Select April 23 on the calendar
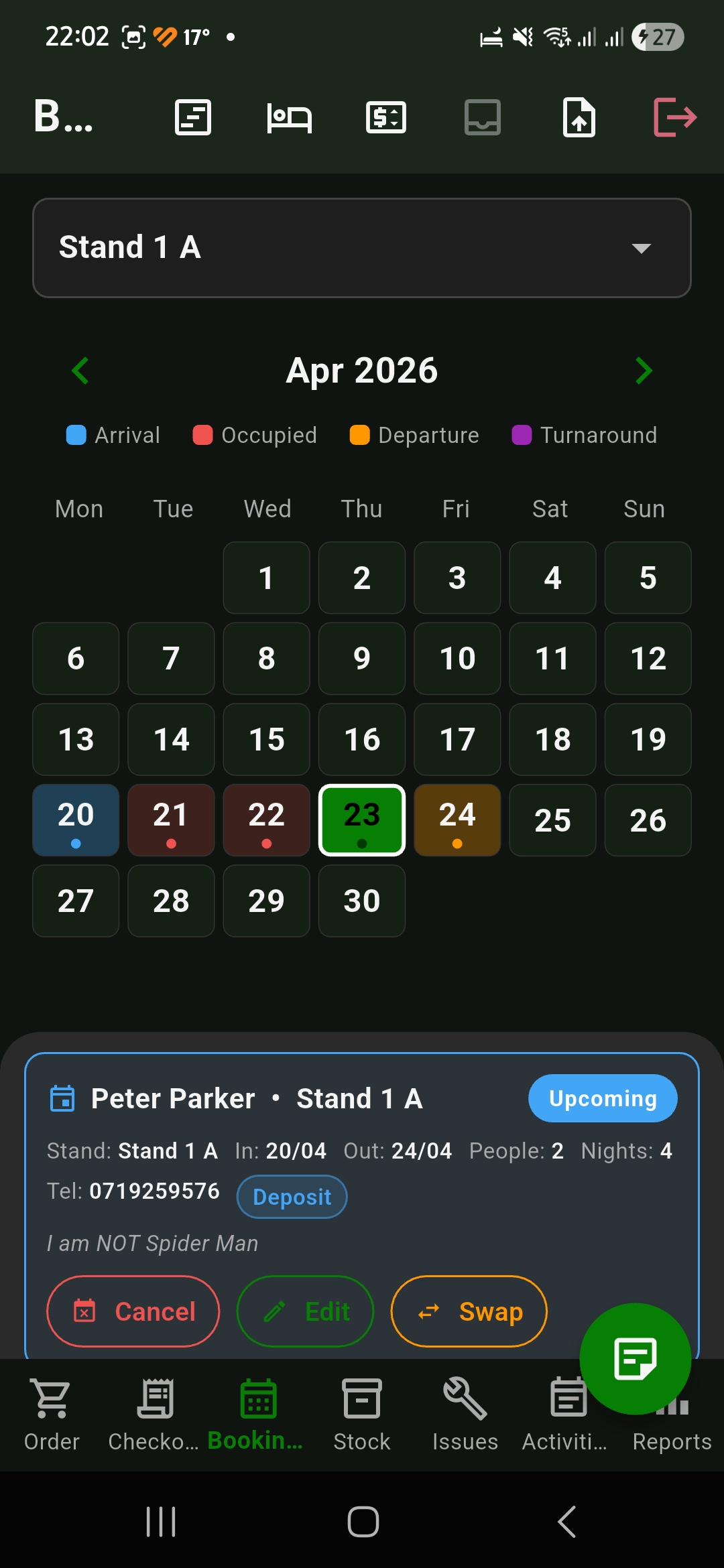The height and width of the screenshot is (1568, 724). point(361,820)
